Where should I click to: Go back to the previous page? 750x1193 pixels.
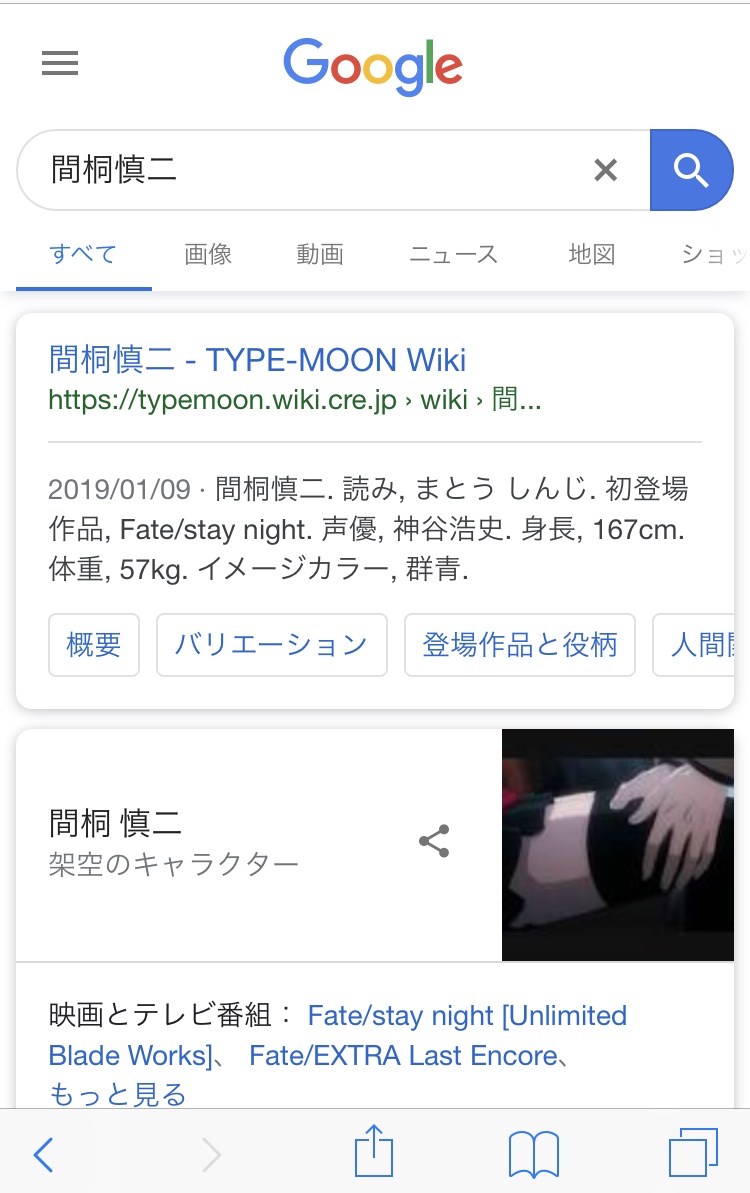click(x=43, y=1155)
